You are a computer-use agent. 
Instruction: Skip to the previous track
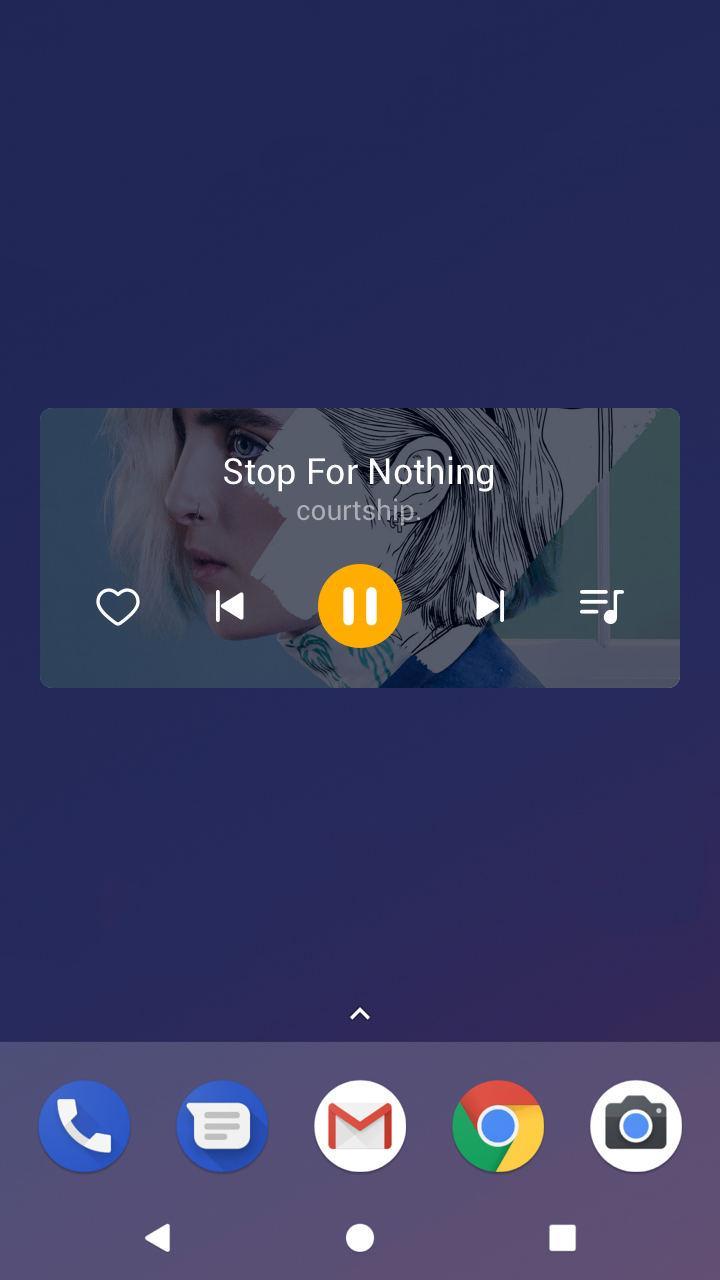(230, 606)
